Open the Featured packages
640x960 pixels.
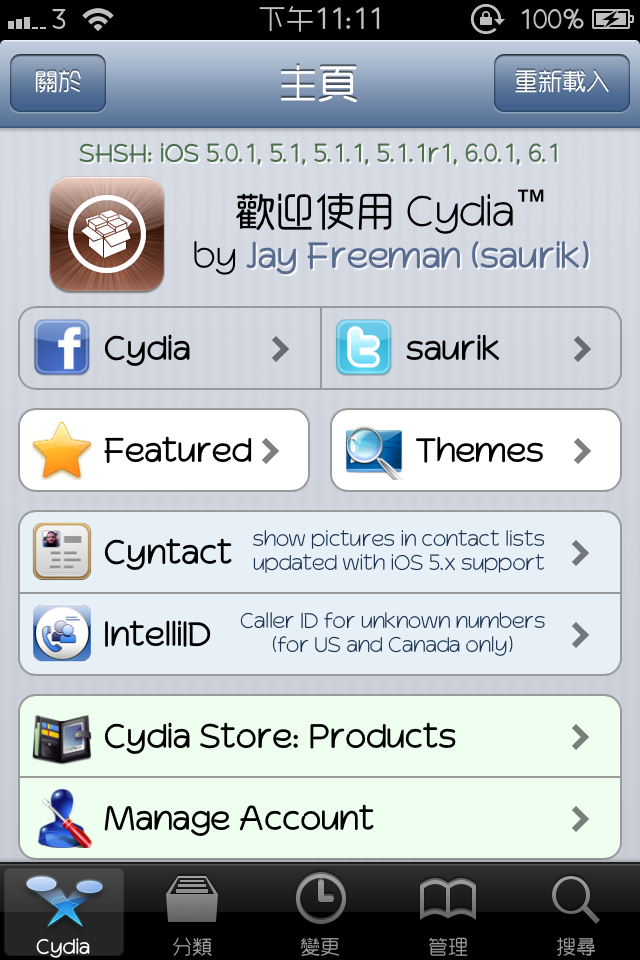164,450
